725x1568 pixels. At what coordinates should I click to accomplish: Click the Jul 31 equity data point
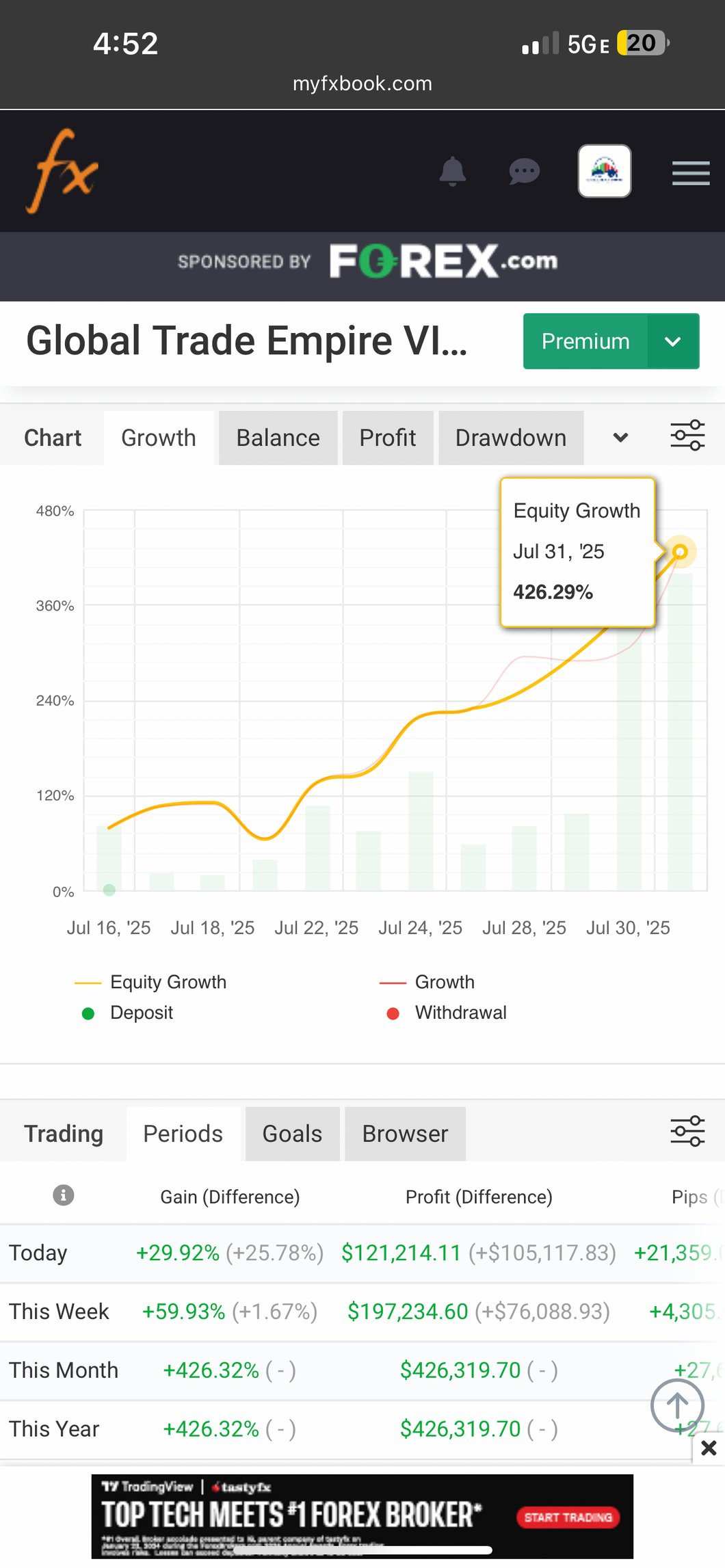click(681, 552)
